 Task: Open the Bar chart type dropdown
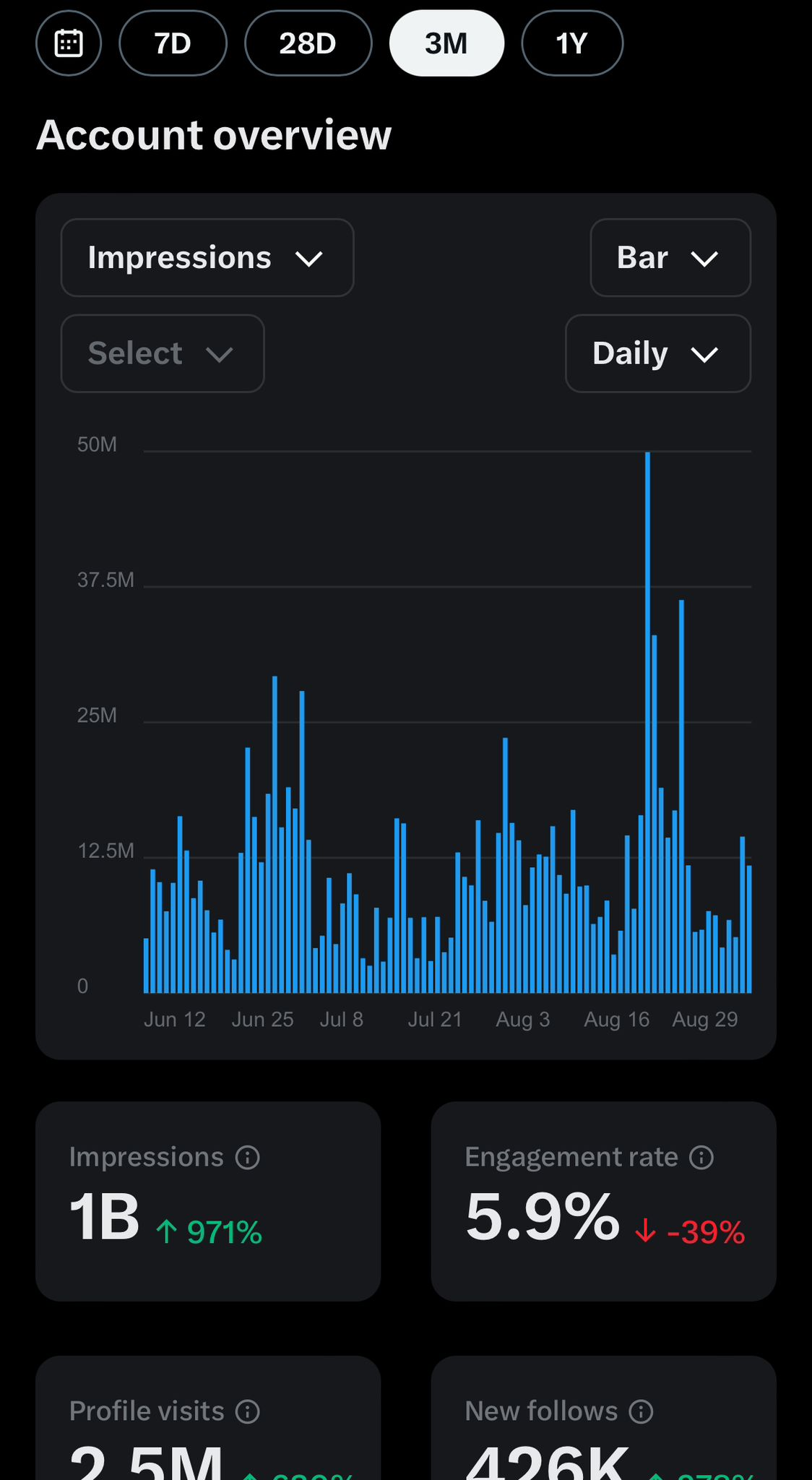pos(670,258)
